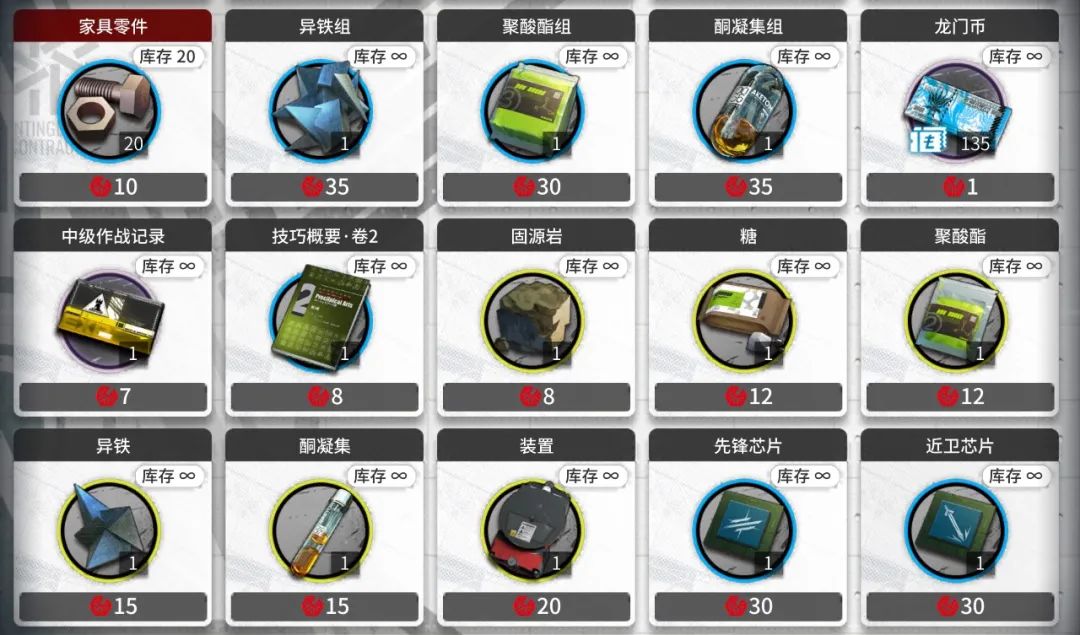
Task: Buy 龙门币 for 1 token
Action: click(961, 110)
